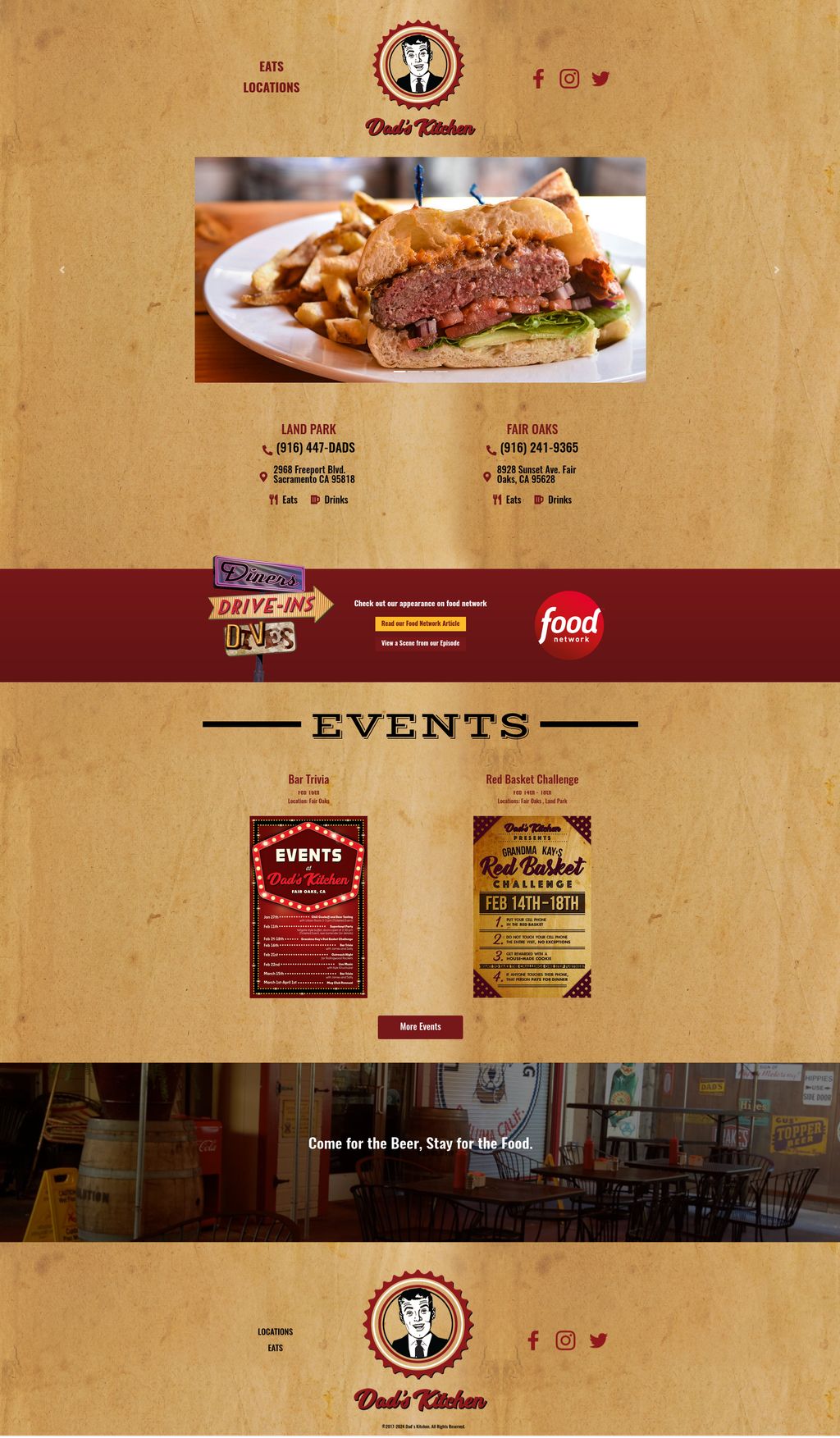Go to previous carousel slide
The image size is (840, 1438).
click(62, 270)
